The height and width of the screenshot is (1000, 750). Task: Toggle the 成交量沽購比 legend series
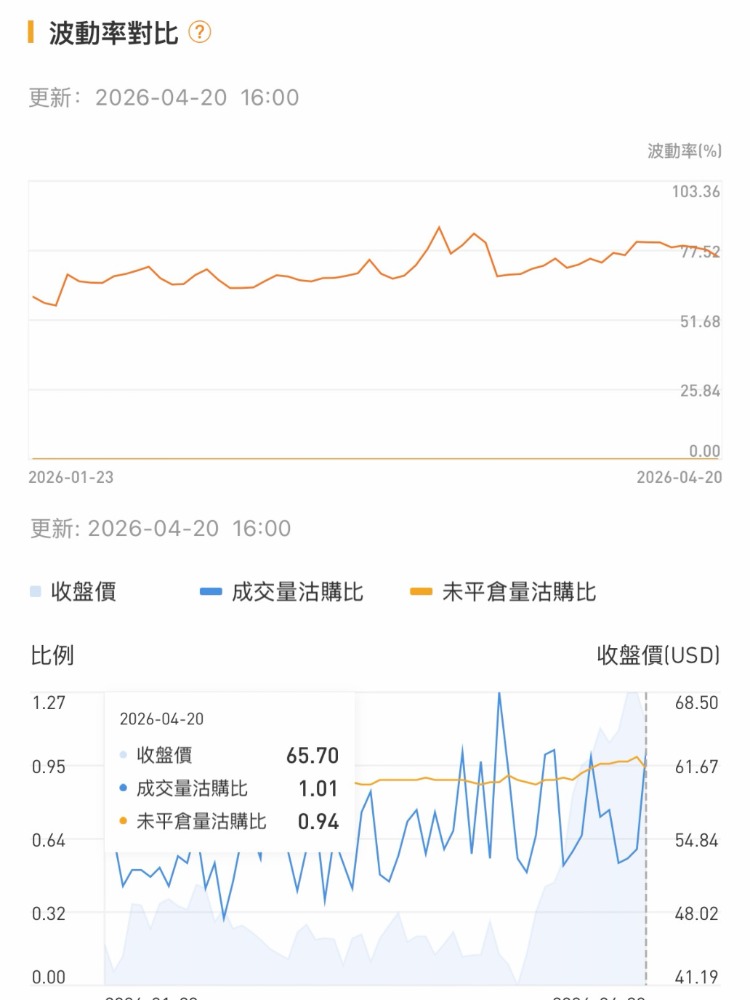(282, 592)
